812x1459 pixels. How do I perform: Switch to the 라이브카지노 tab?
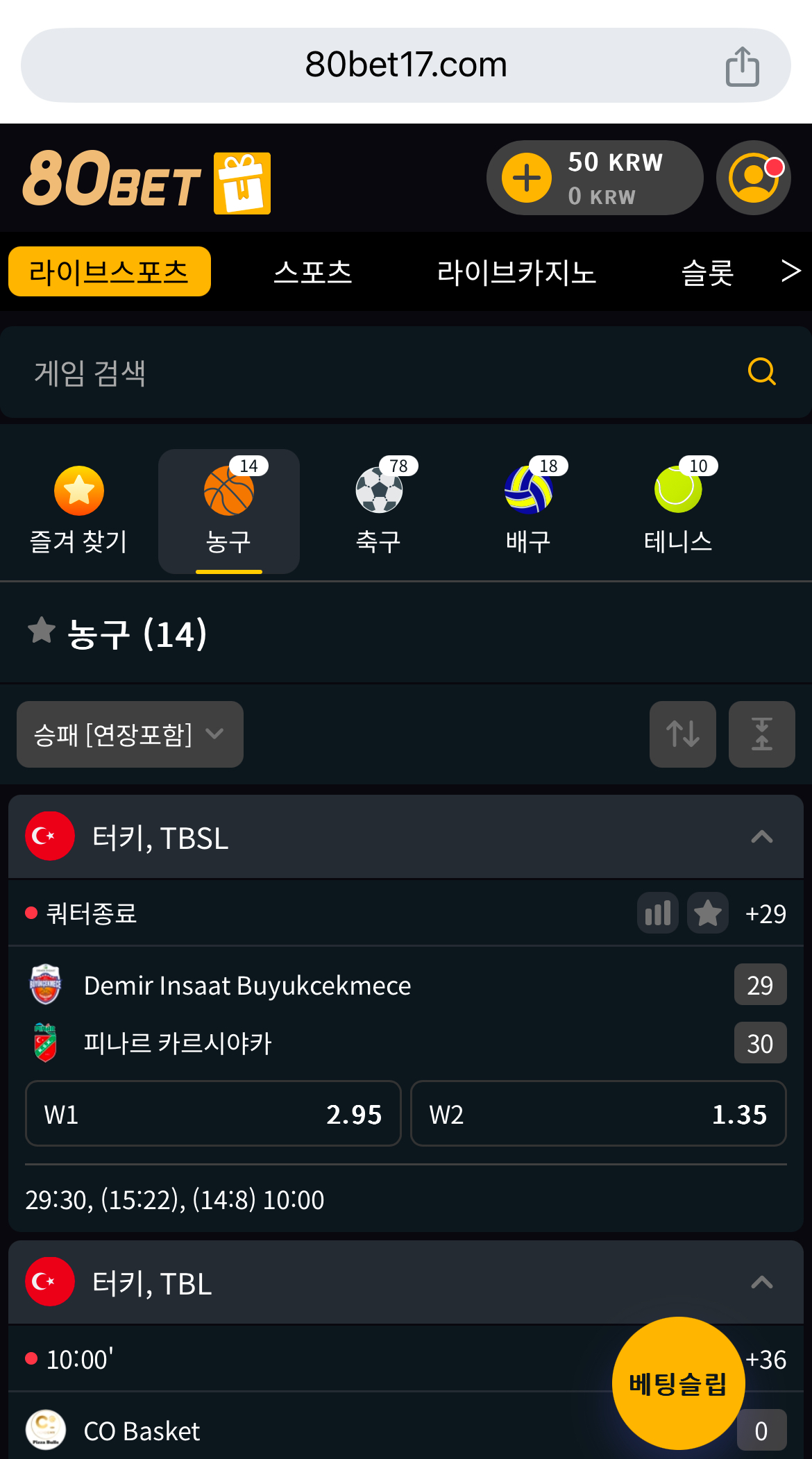pyautogui.click(x=516, y=272)
